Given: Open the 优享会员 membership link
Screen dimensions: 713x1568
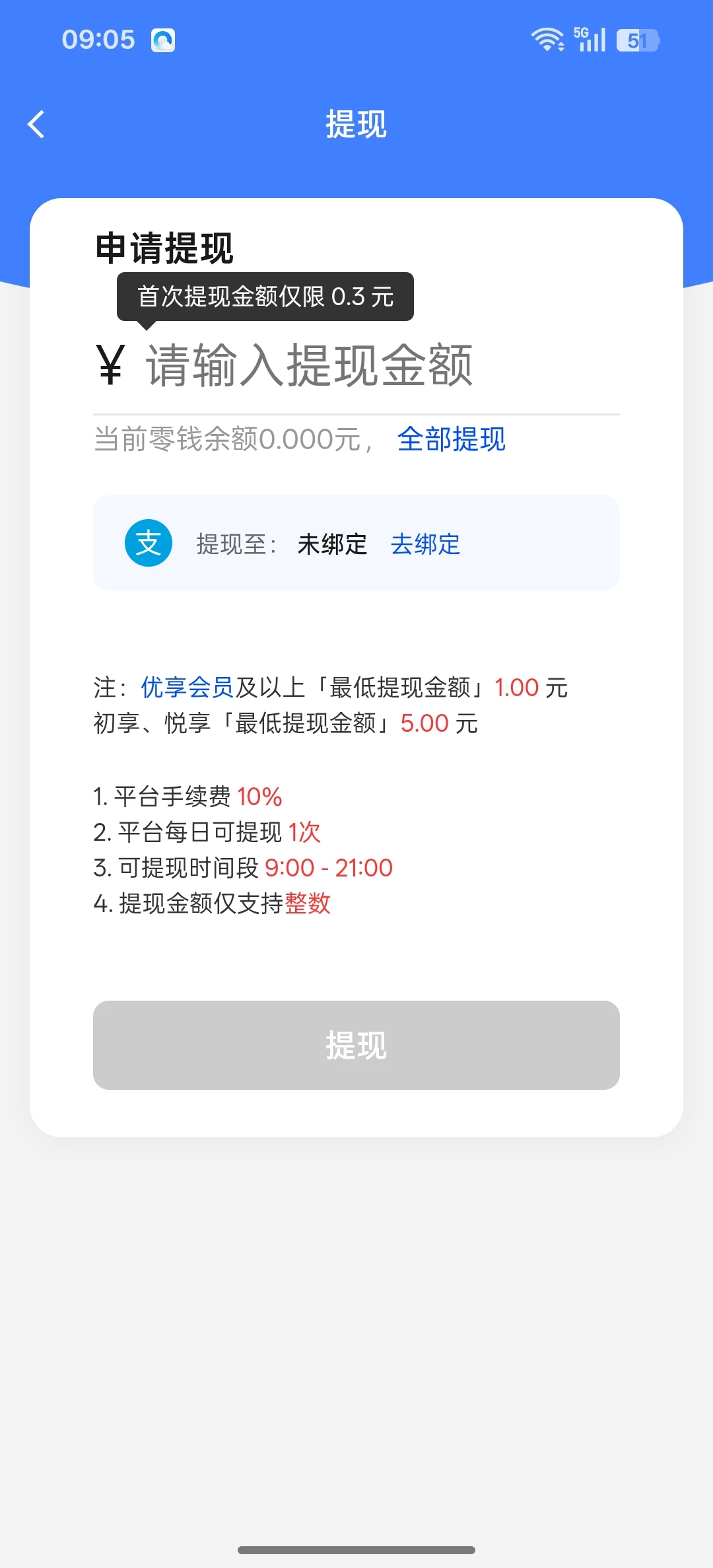Looking at the screenshot, I should click(187, 688).
